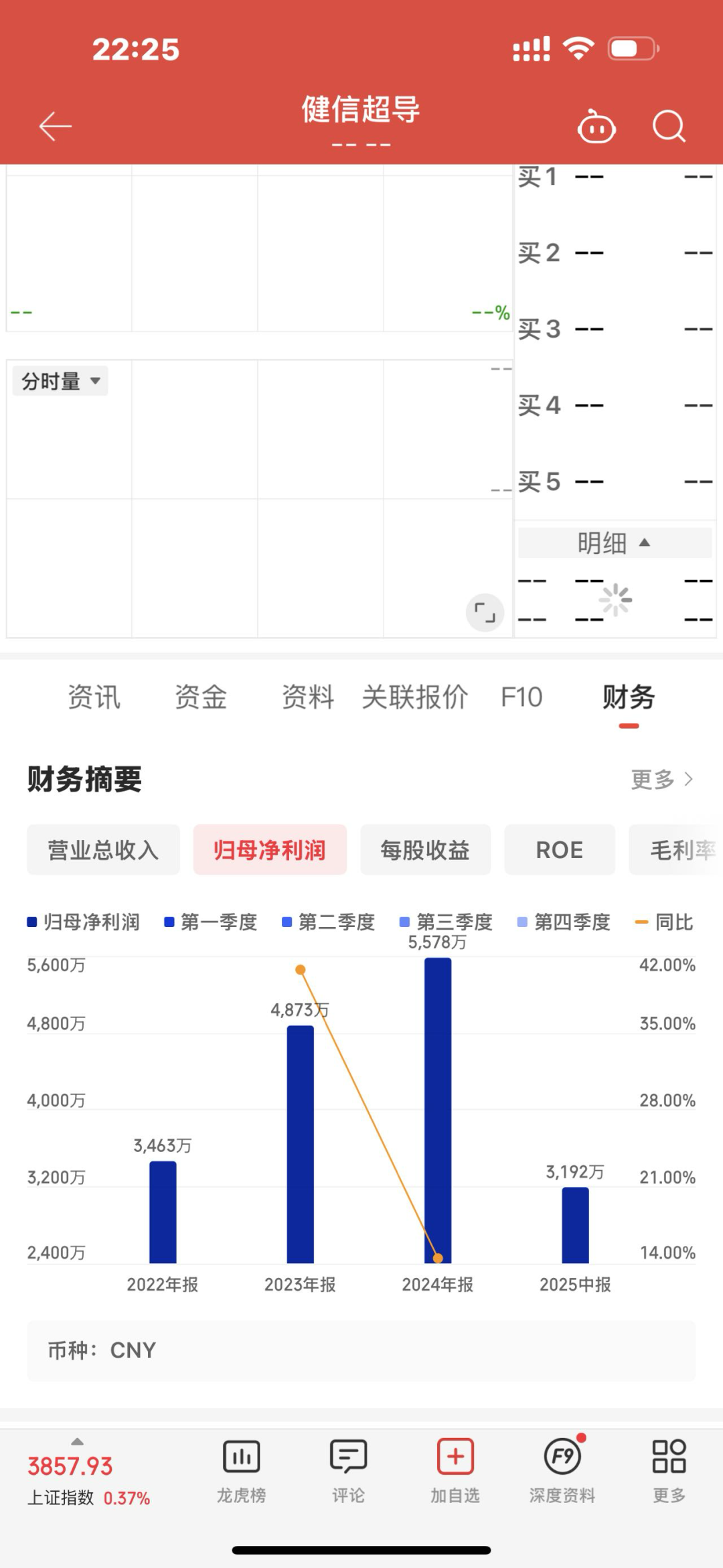Select the 毛利率 chip
The height and width of the screenshot is (1568, 723).
(x=676, y=849)
